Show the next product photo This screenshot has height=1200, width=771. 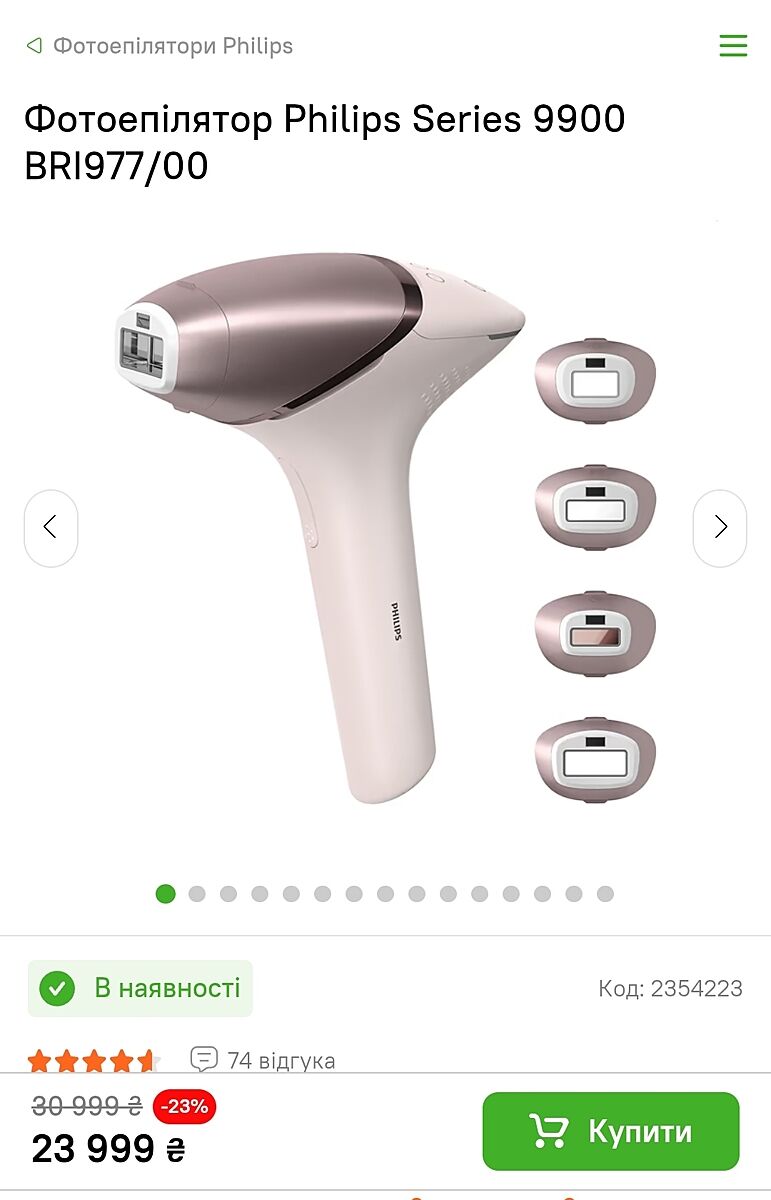pos(719,527)
